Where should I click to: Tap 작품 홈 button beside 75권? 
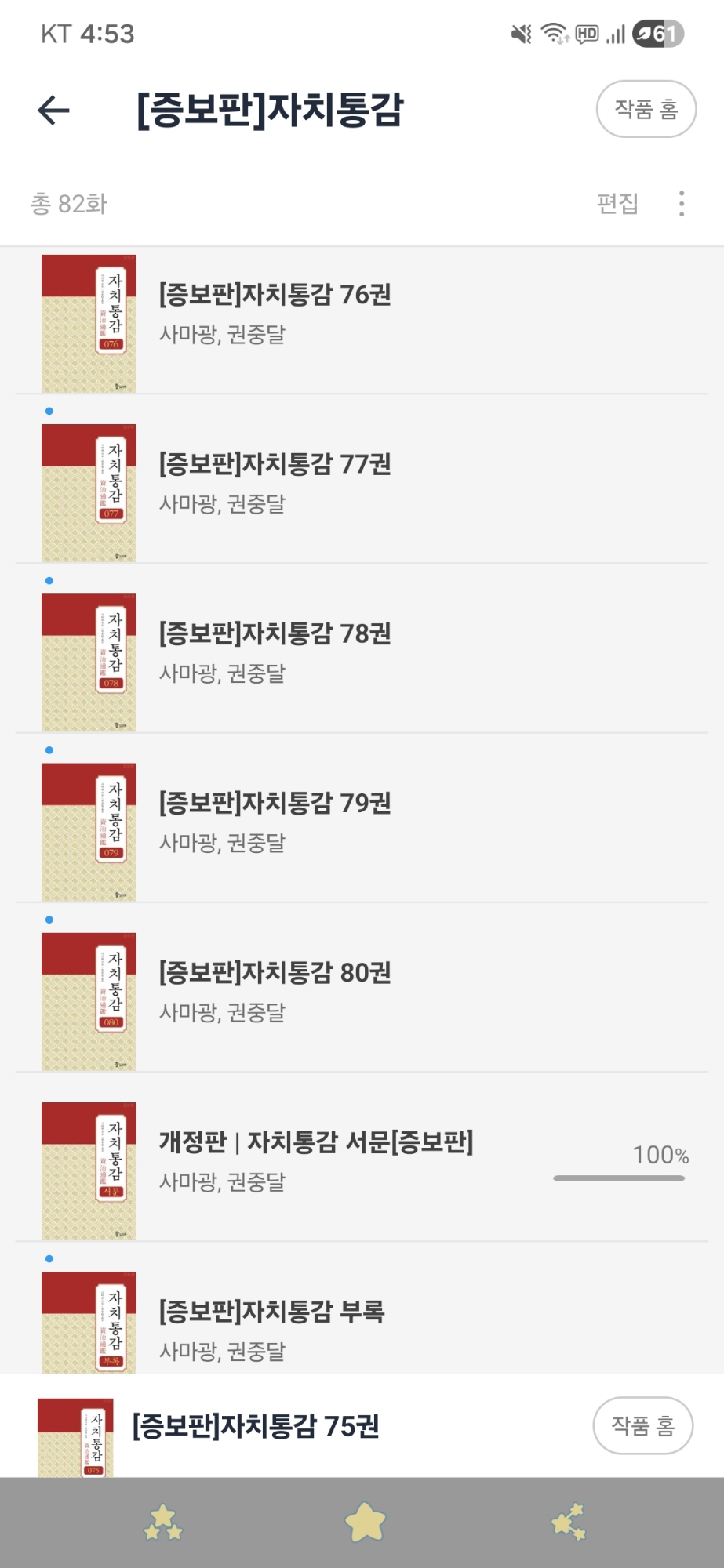[x=642, y=1425]
